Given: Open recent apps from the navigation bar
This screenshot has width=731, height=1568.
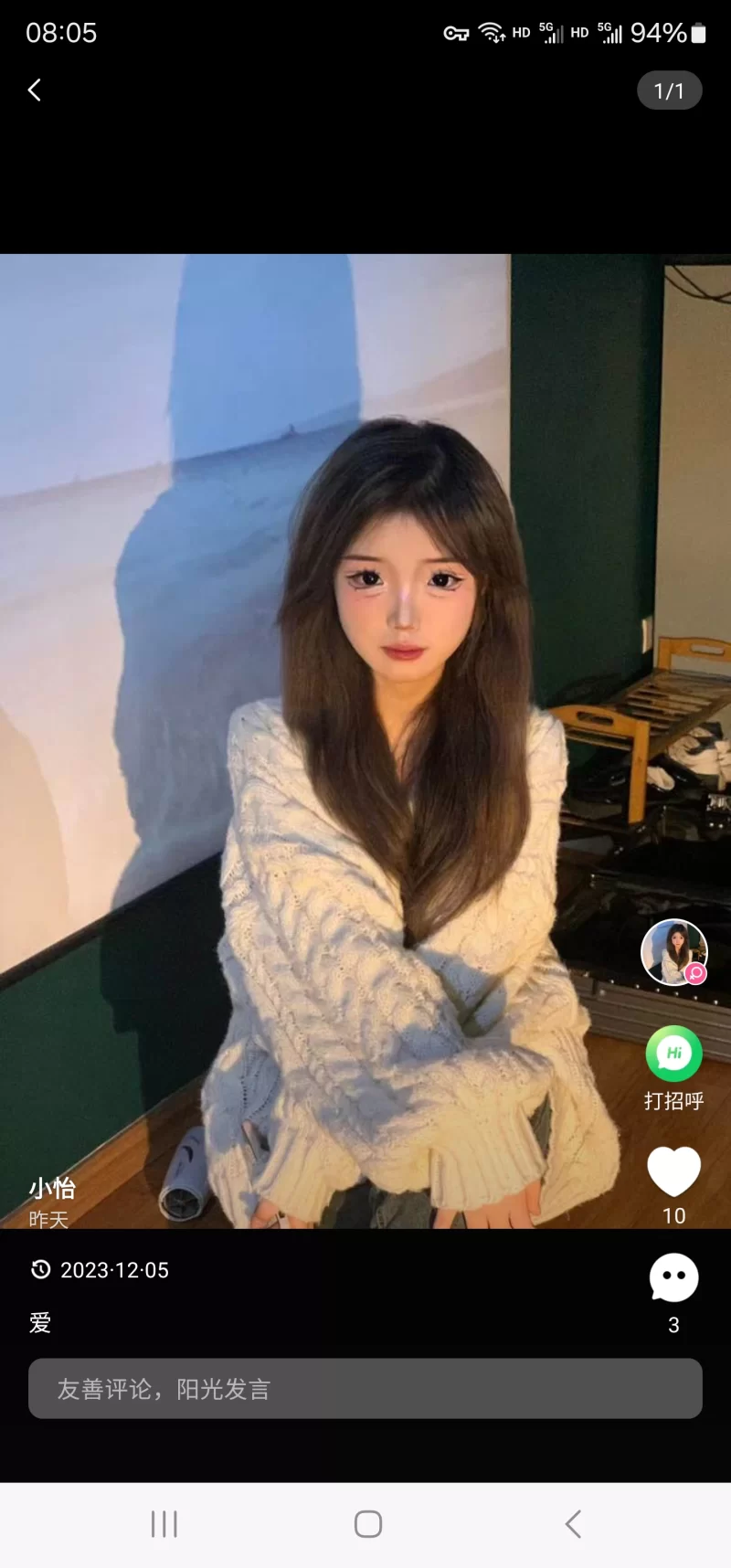Looking at the screenshot, I should pos(164,1523).
